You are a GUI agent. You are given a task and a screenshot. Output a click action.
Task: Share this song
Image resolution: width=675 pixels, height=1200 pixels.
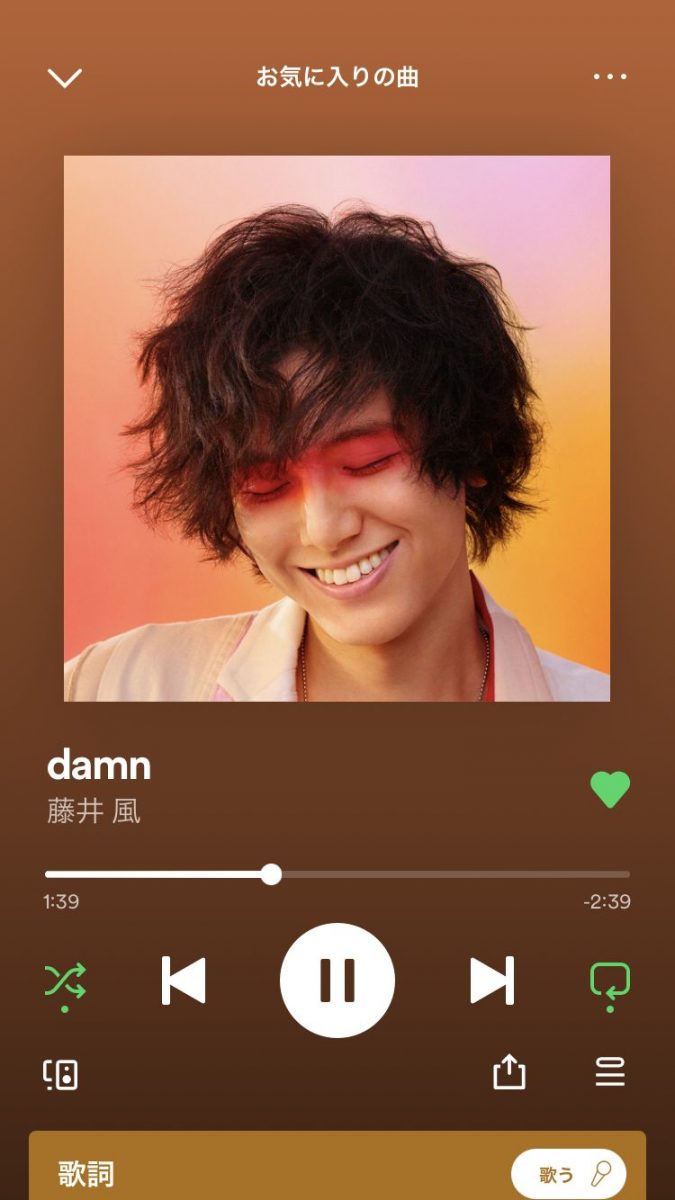tap(509, 1073)
